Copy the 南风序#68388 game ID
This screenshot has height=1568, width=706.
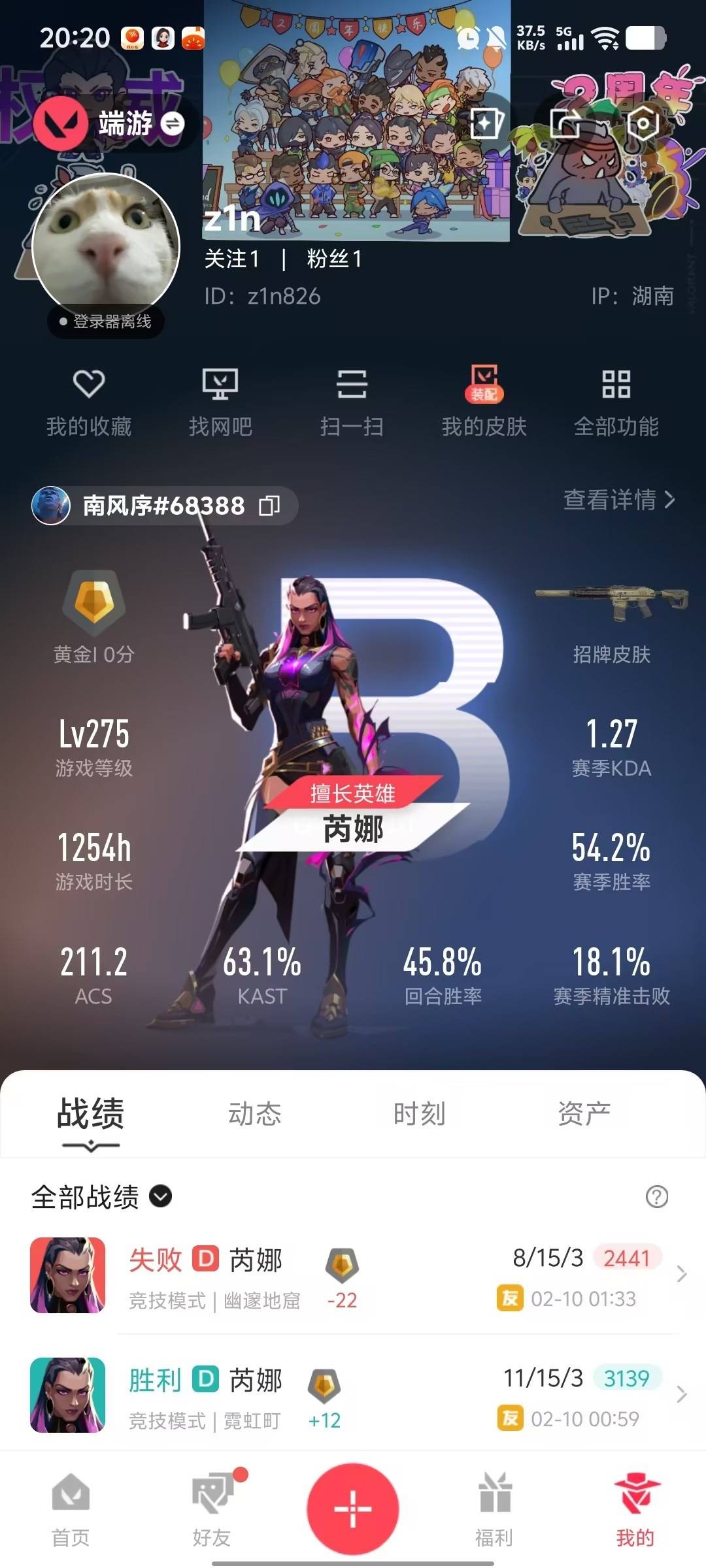pyautogui.click(x=271, y=504)
